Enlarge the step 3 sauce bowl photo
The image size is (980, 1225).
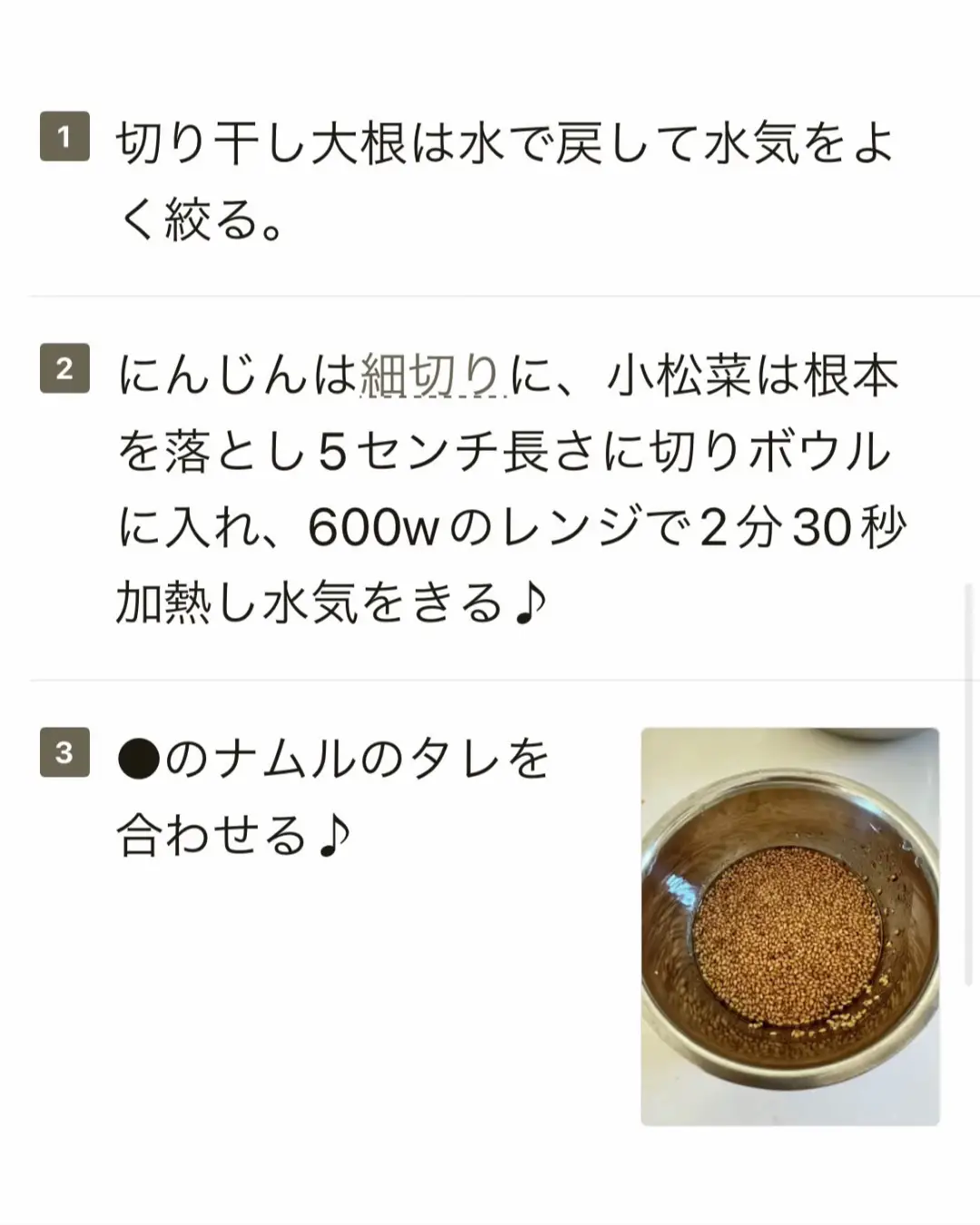point(789,926)
